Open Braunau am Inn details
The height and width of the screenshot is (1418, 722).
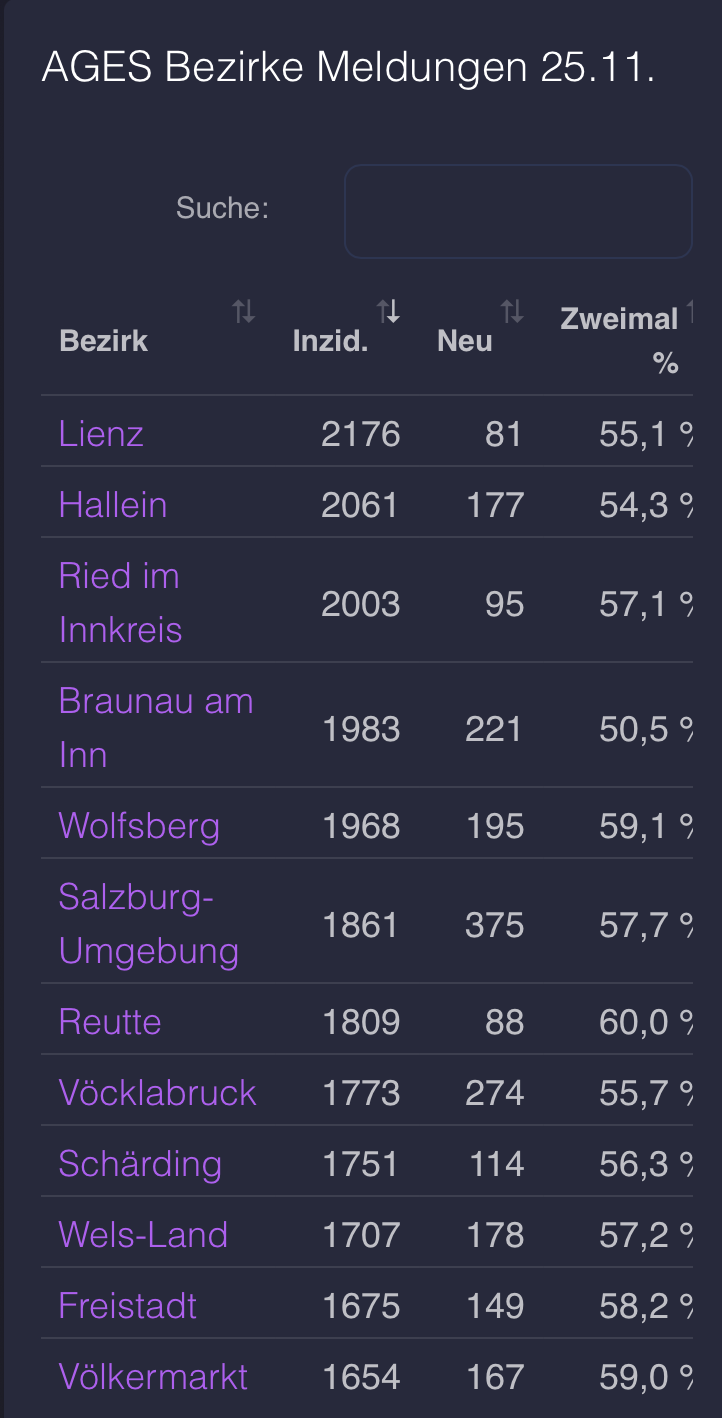[x=156, y=728]
